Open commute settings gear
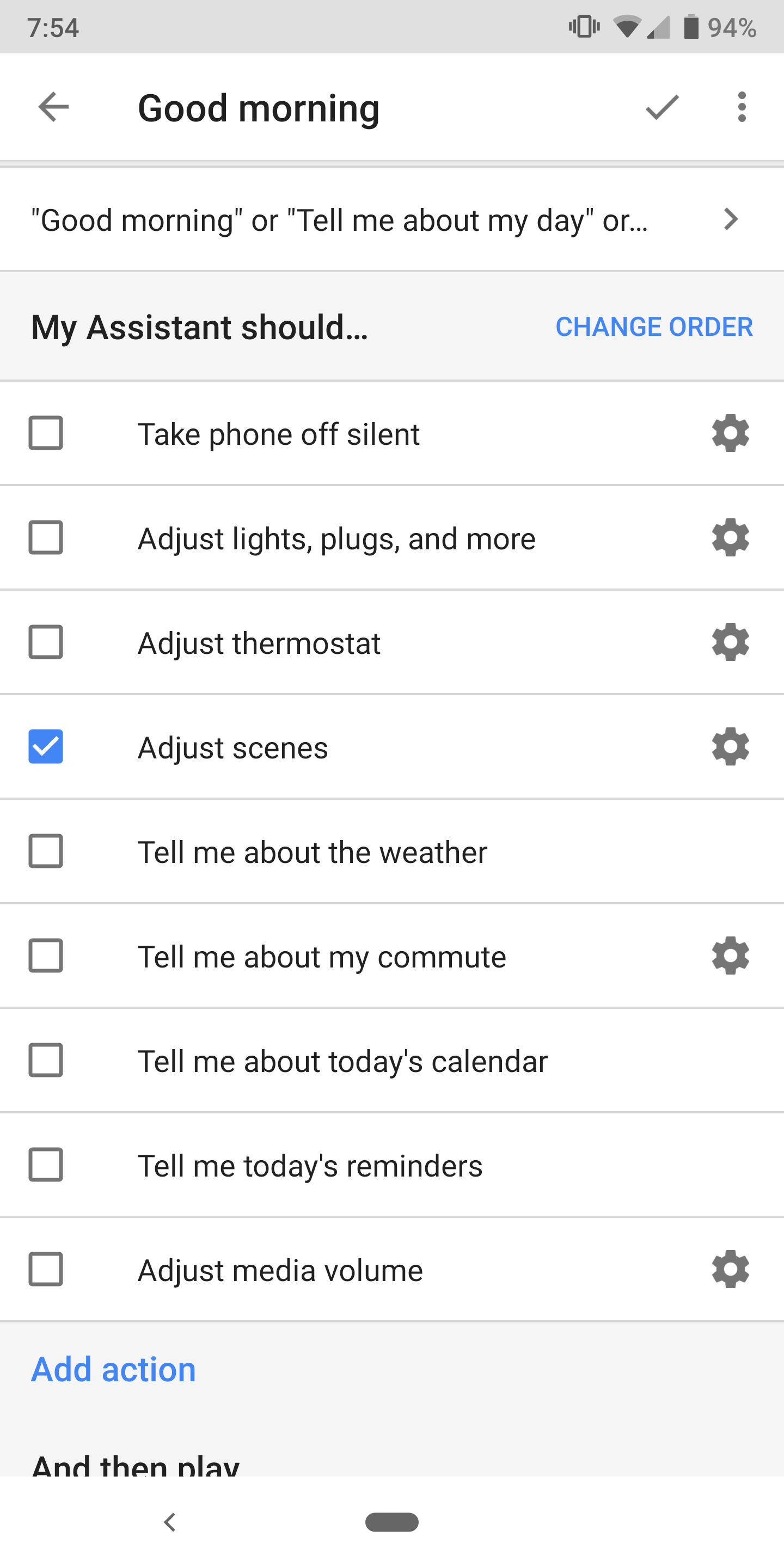Viewport: 784px width, 1568px height. point(731,955)
